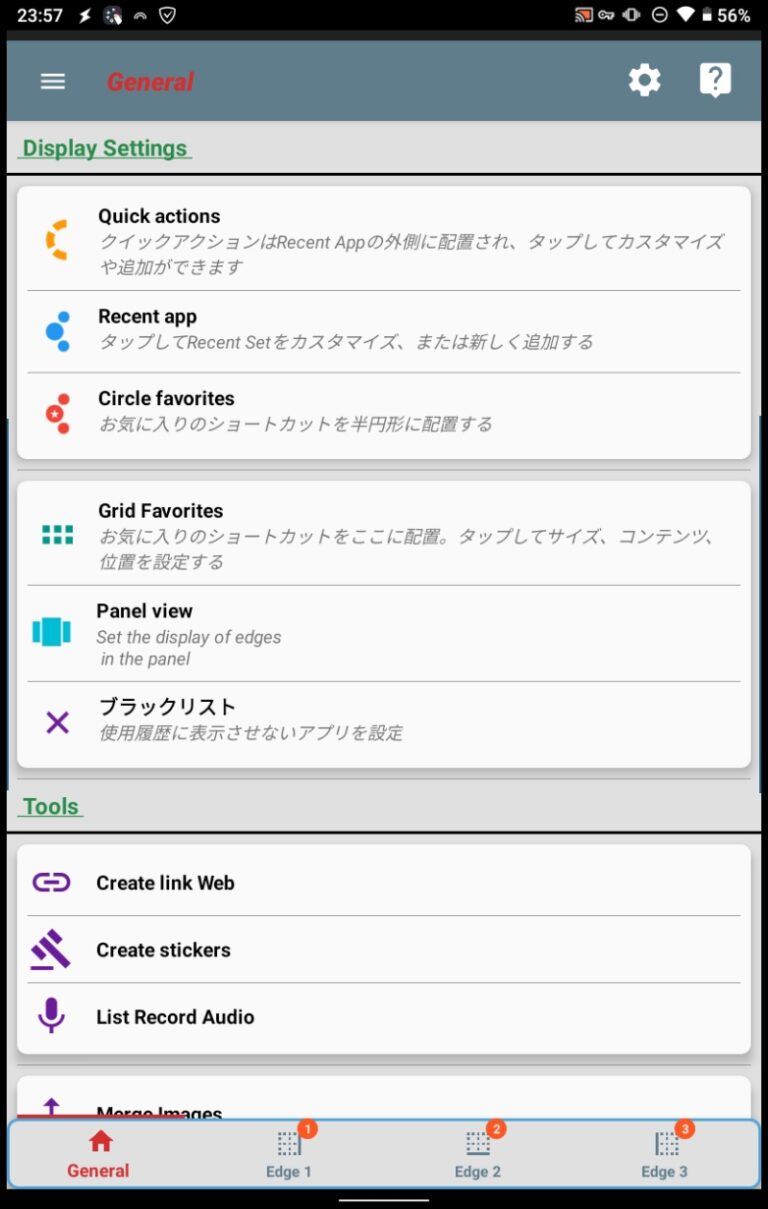Switch to the Edge 1 tab
Viewport: 768px width, 1209px height.
(288, 1152)
